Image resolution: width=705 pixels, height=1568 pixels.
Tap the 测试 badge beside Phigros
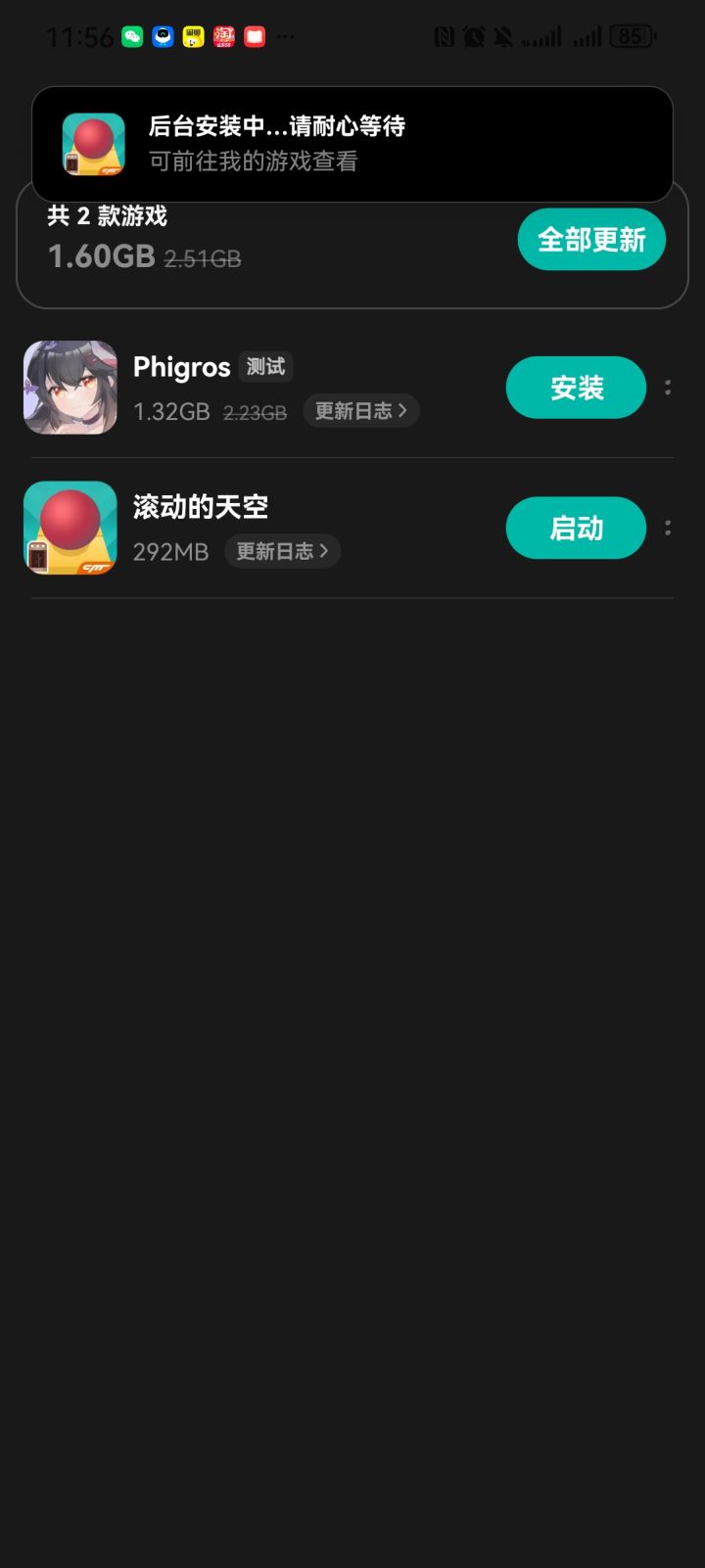coord(265,366)
